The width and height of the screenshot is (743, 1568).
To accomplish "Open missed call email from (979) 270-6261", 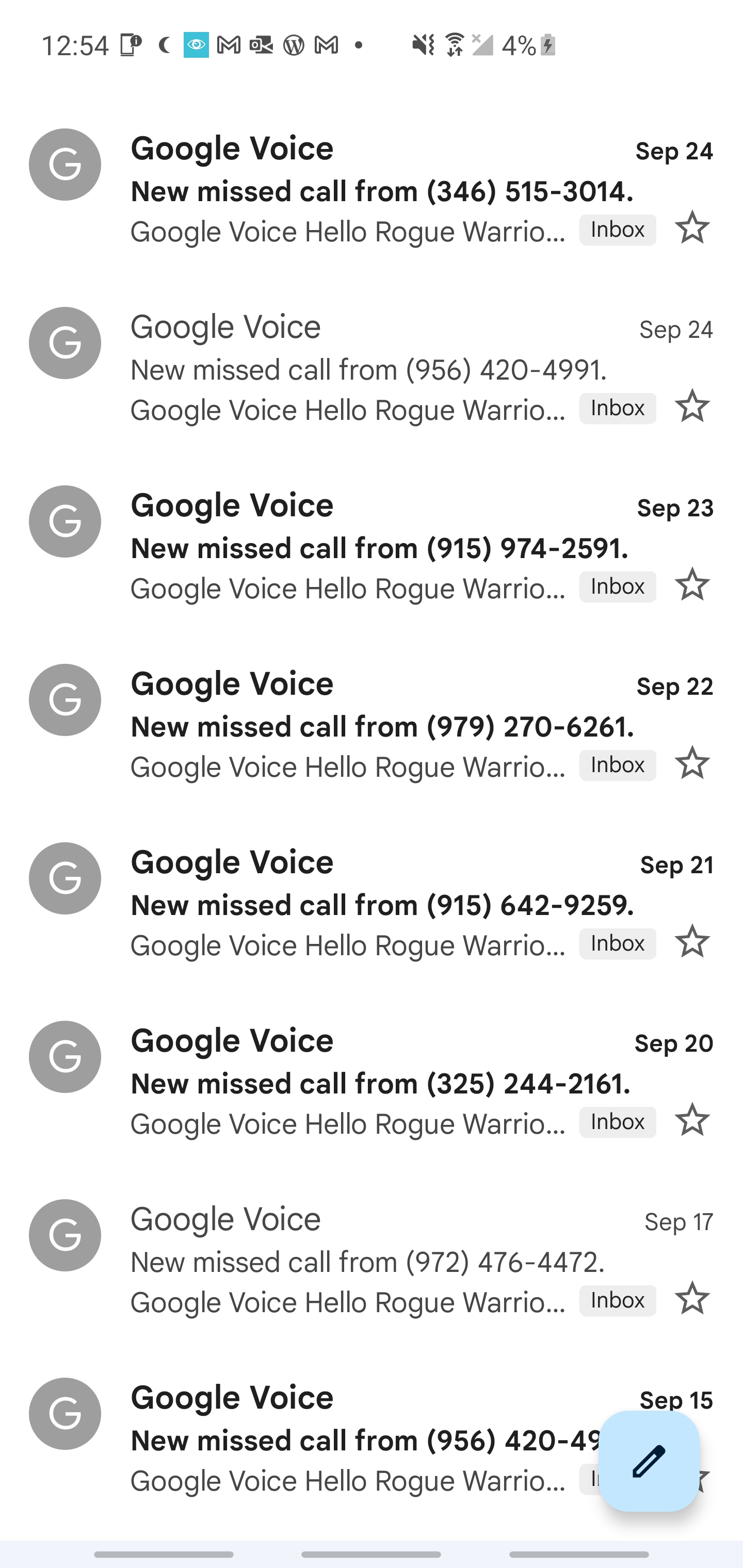I will pyautogui.click(x=382, y=726).
